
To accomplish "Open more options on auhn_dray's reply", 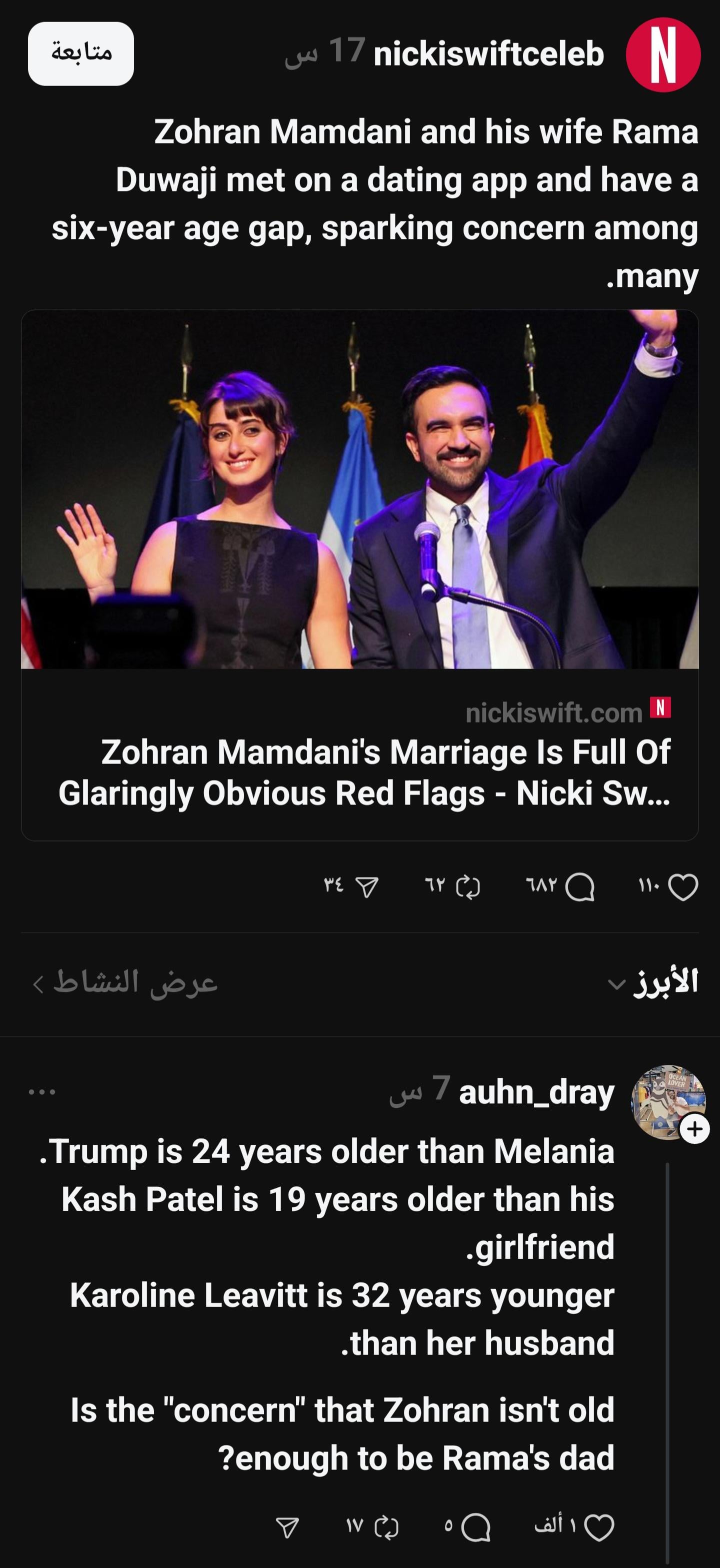I will coord(42,1091).
